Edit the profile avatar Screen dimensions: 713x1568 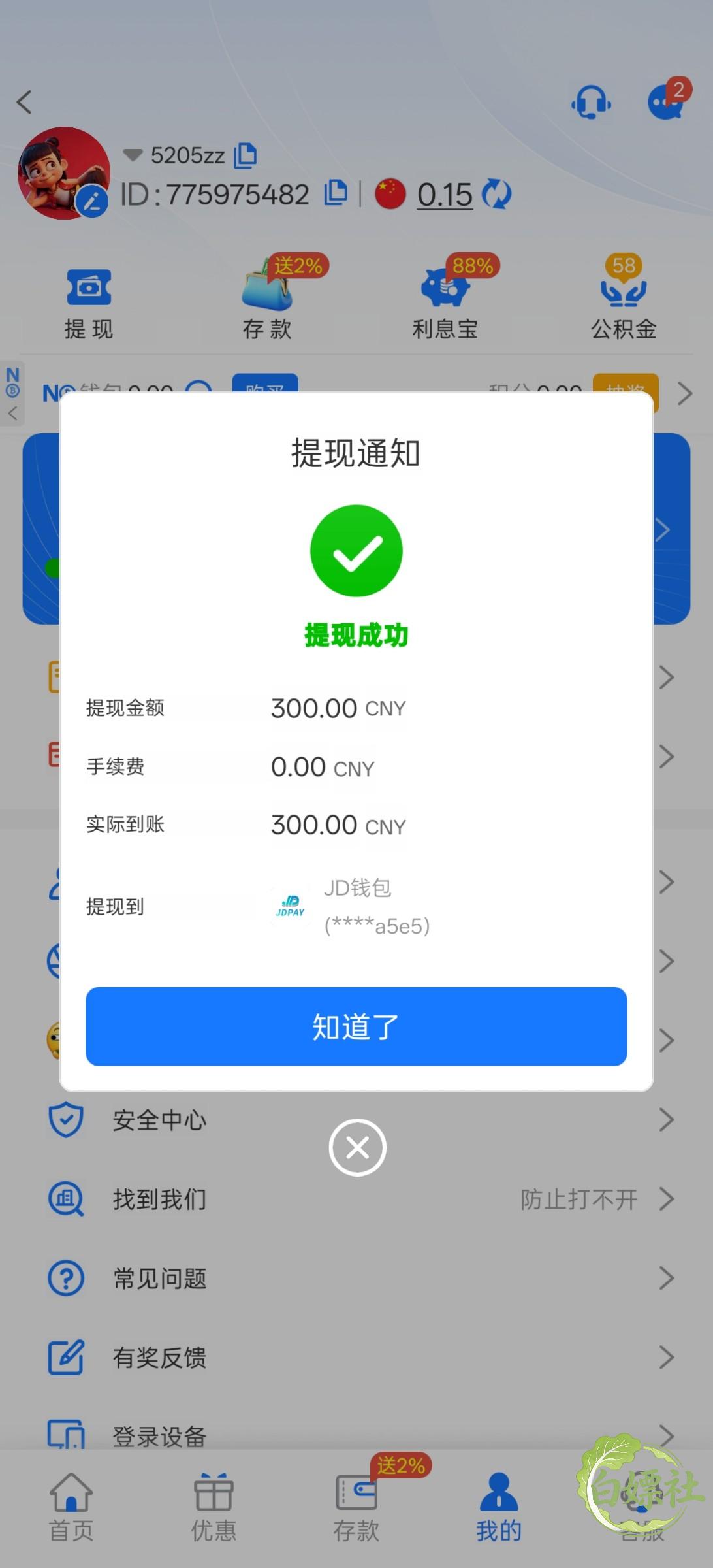click(x=92, y=201)
